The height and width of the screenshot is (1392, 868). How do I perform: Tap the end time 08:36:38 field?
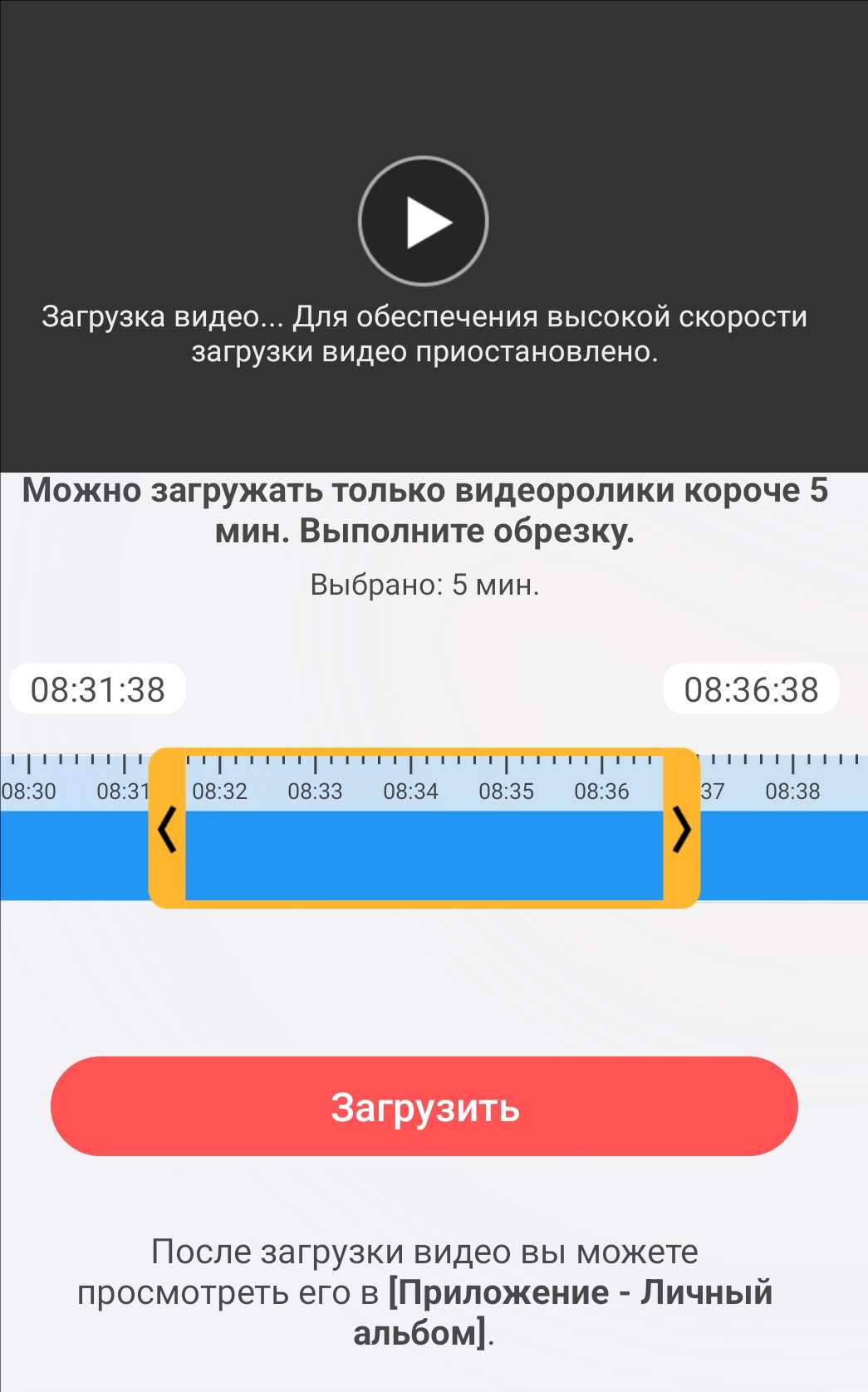(x=751, y=689)
